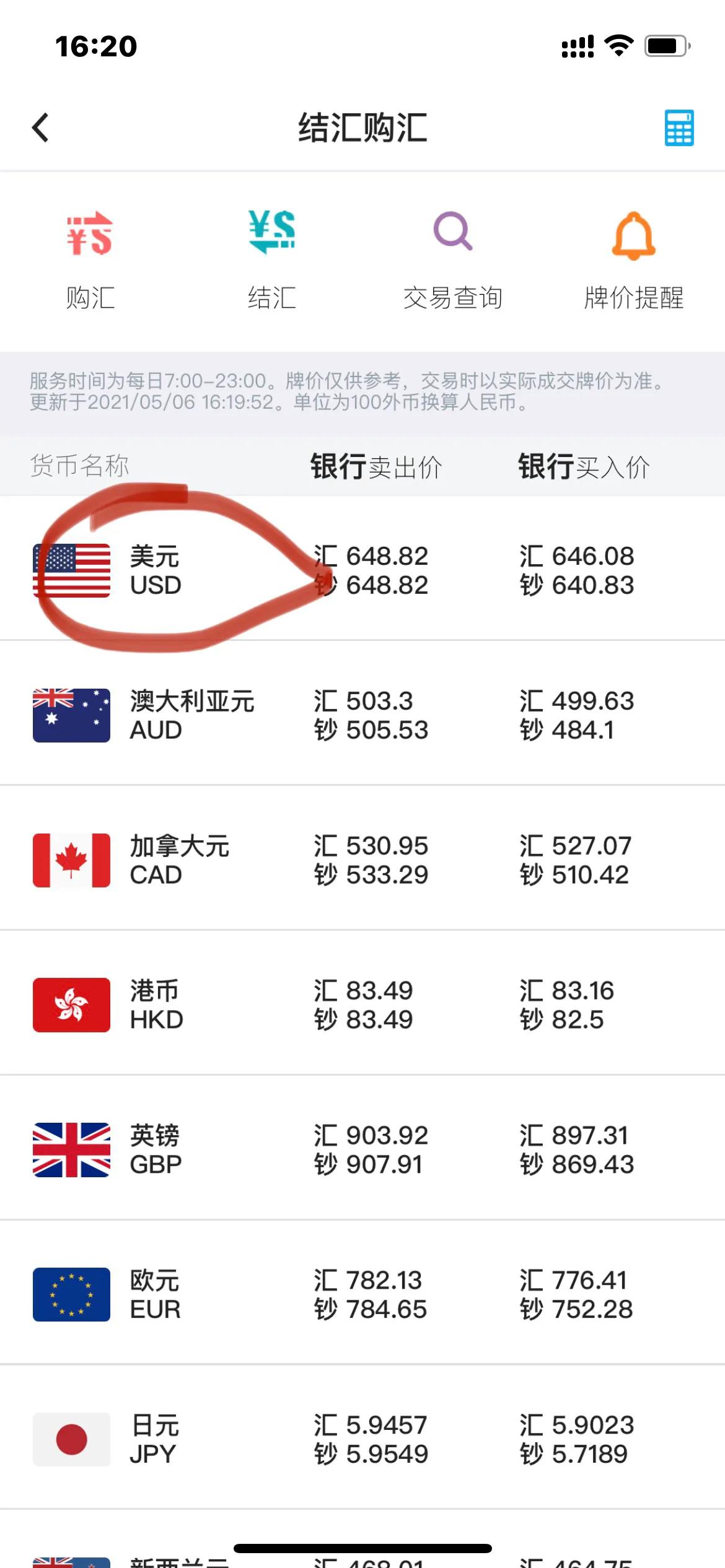Select the 澳大利亚元 AUD row
This screenshot has width=725, height=1568.
click(362, 715)
